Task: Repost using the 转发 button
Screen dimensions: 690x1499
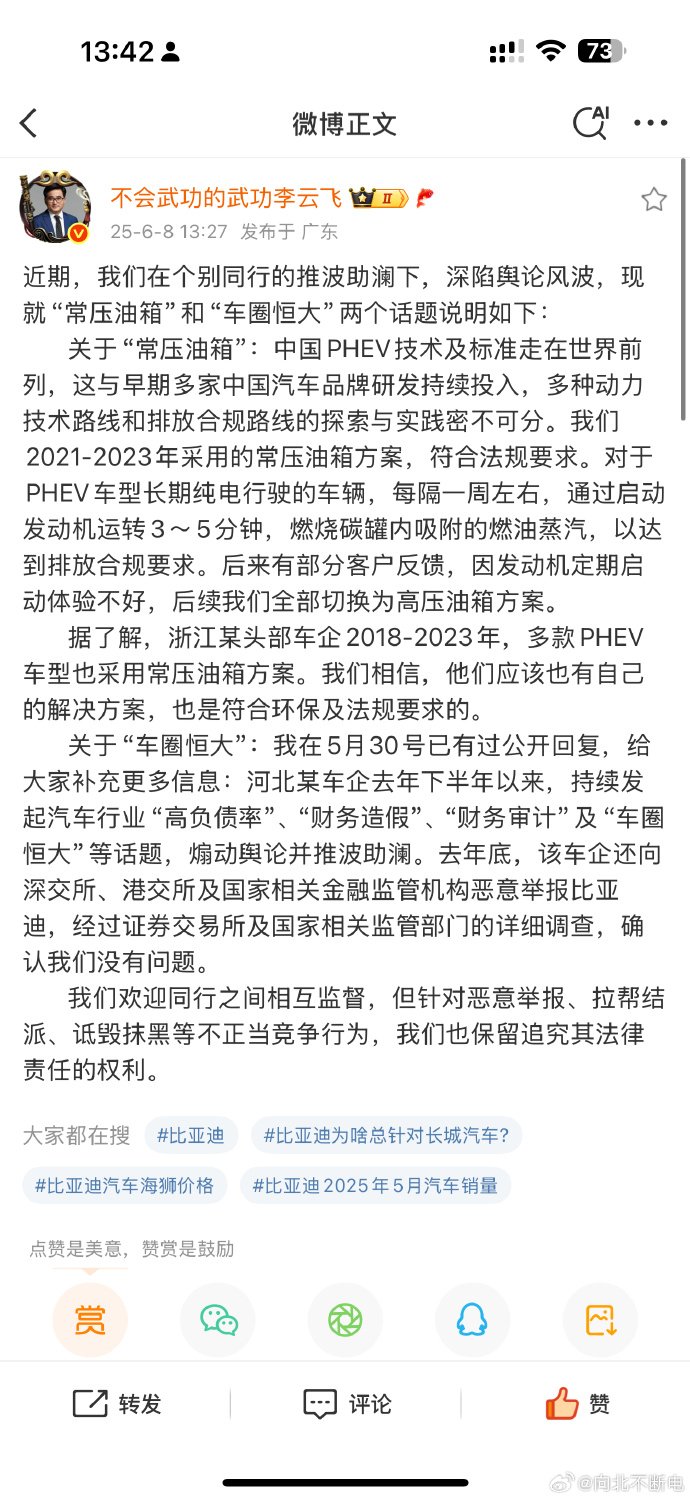Action: 117,1404
